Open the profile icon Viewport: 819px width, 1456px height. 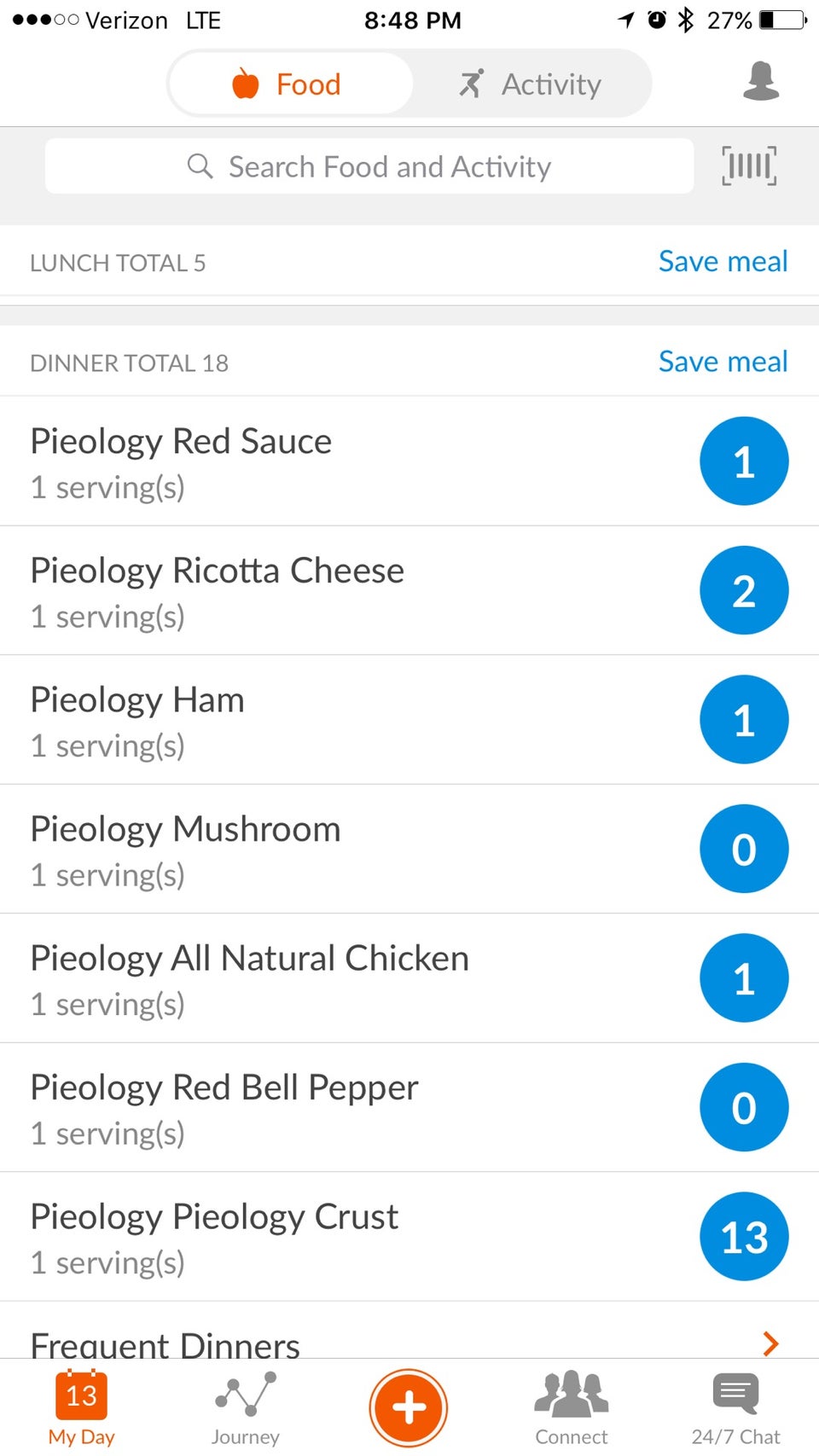(x=760, y=82)
